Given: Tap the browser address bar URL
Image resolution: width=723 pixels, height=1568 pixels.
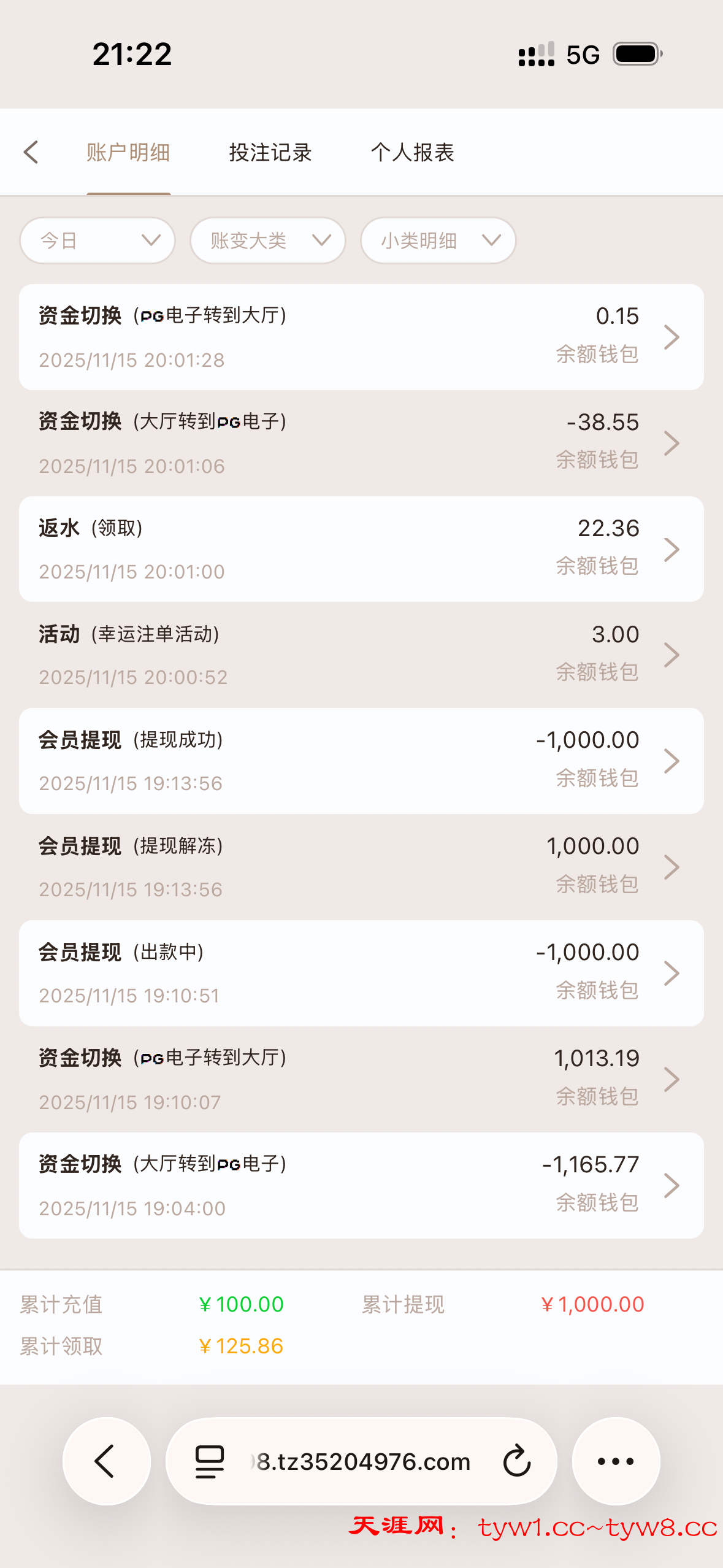Looking at the screenshot, I should pyautogui.click(x=363, y=1461).
